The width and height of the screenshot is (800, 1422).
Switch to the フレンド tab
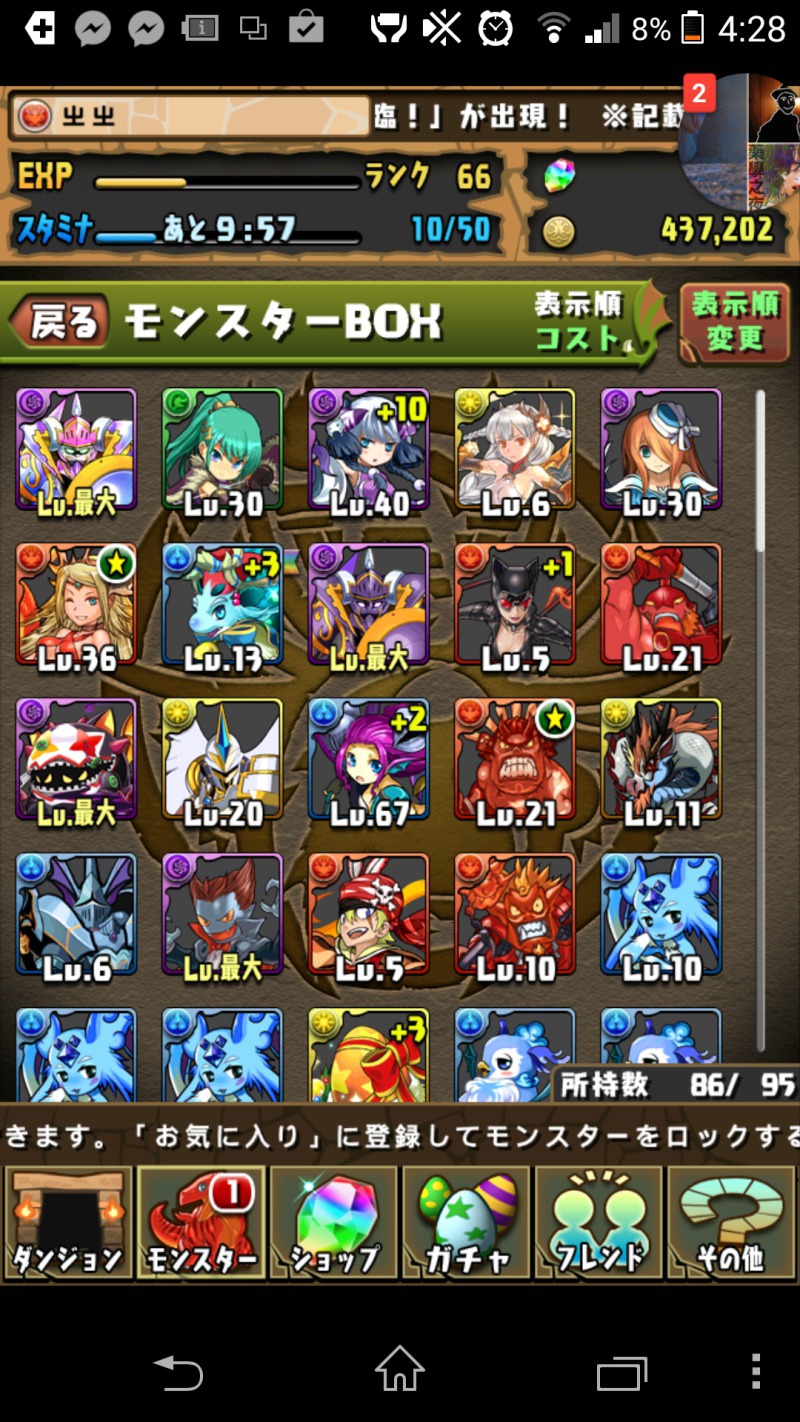coord(599,1222)
